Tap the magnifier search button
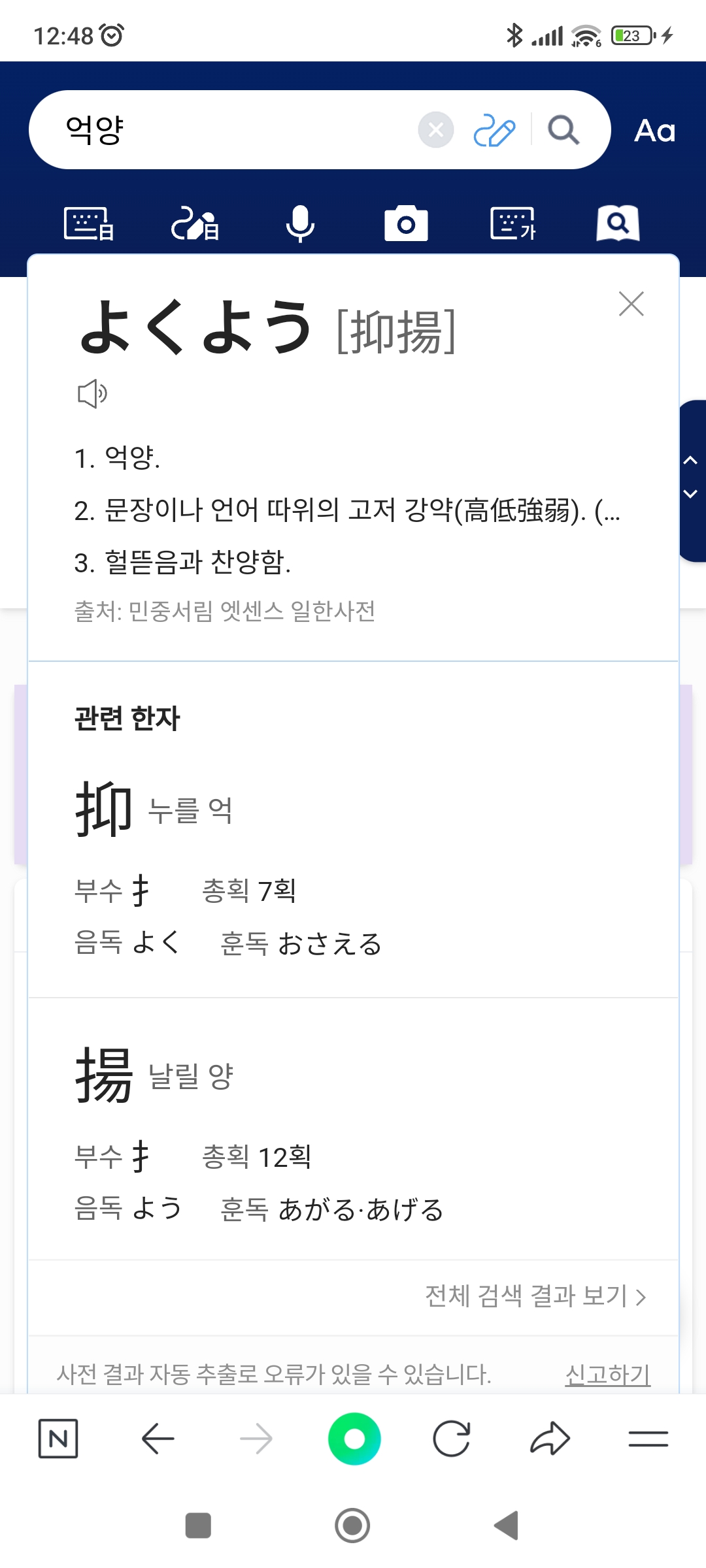This screenshot has width=706, height=1568. click(x=563, y=130)
